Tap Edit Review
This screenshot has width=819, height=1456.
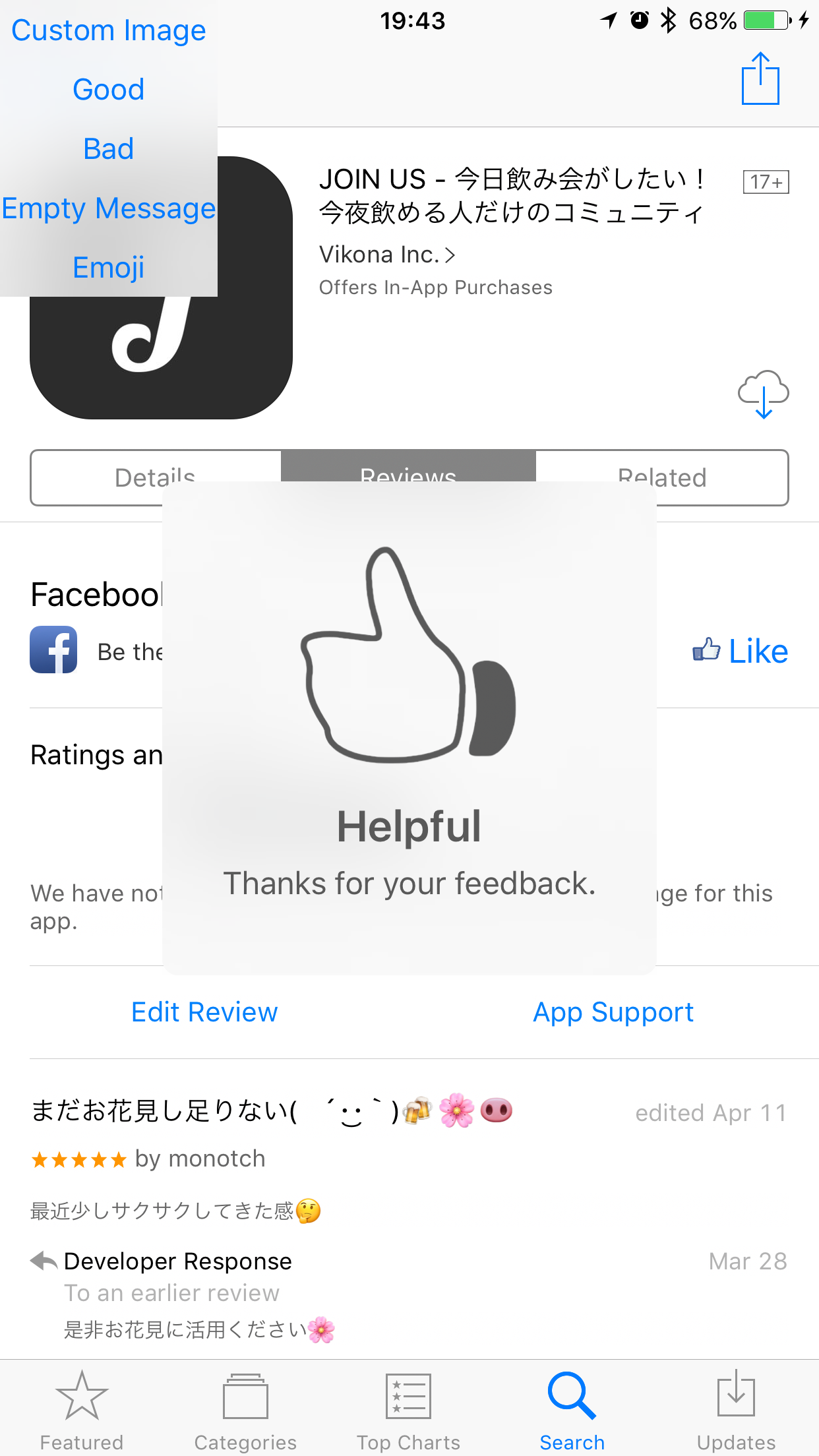(204, 1012)
